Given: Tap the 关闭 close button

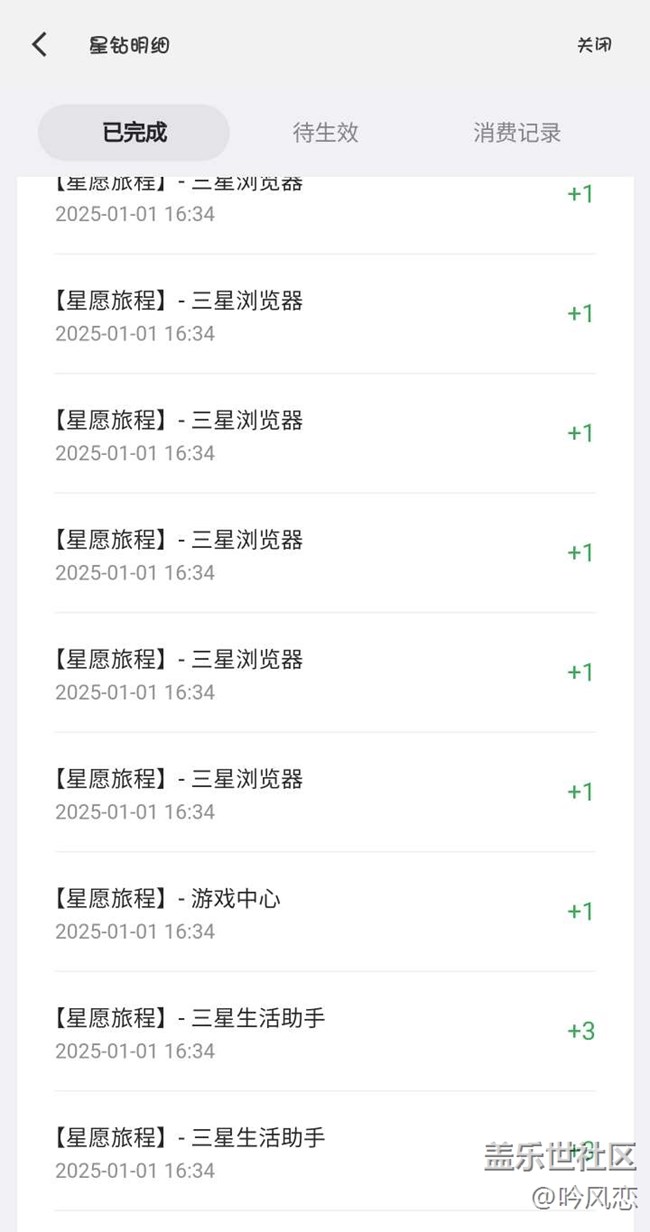Looking at the screenshot, I should (594, 45).
